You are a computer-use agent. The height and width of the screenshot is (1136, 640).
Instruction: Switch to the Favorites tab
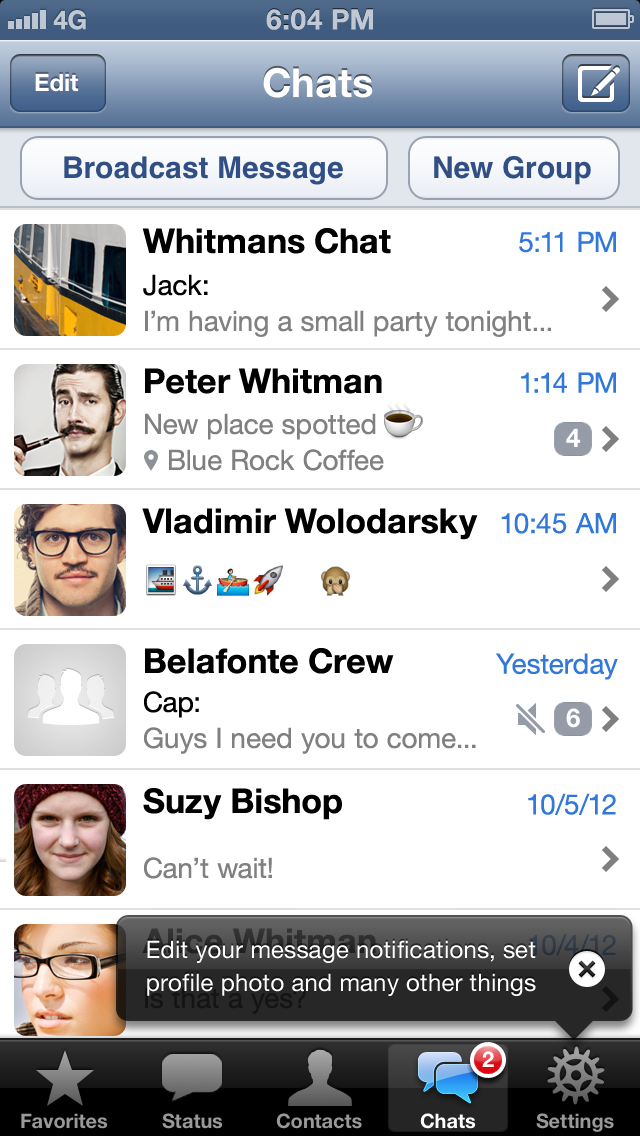(64, 1090)
